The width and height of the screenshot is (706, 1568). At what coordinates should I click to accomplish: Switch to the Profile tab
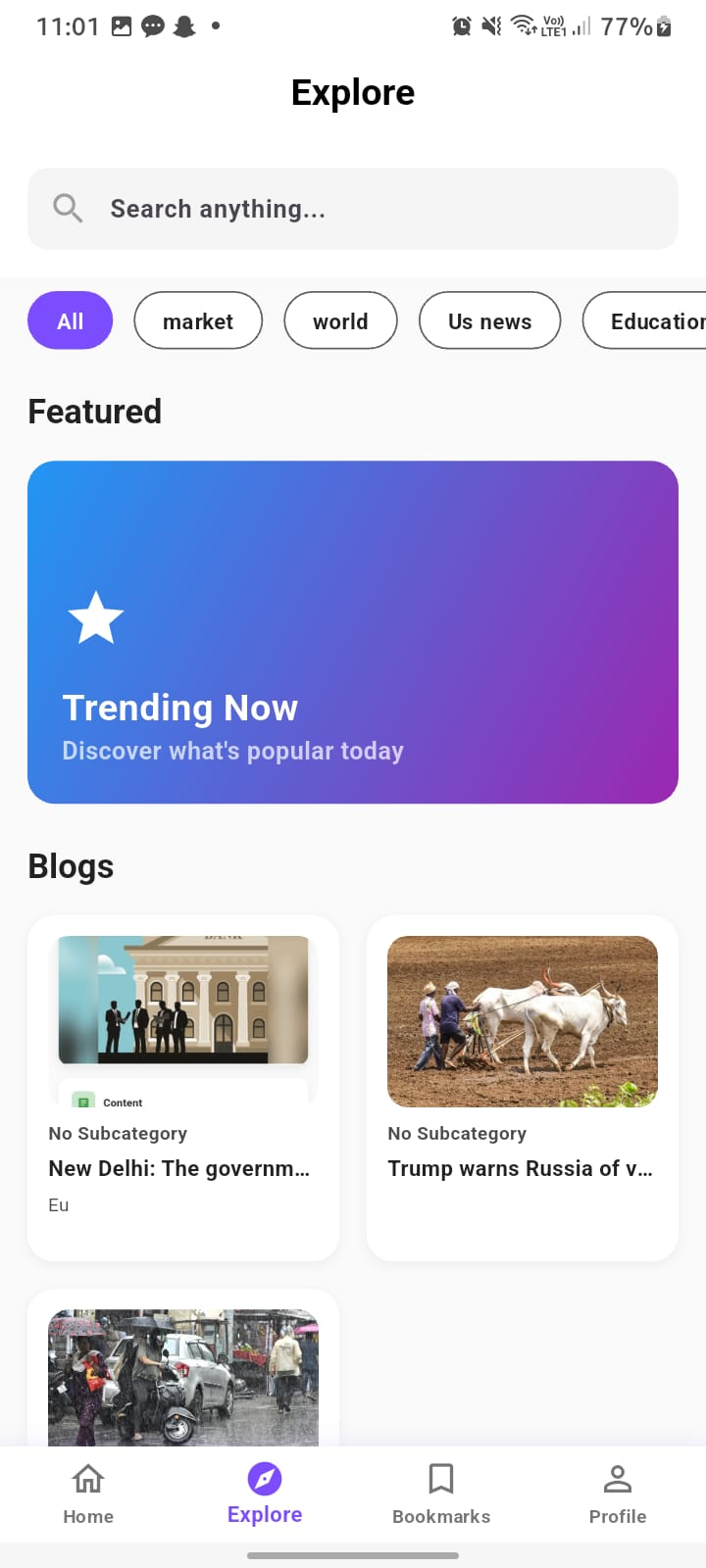(618, 1494)
